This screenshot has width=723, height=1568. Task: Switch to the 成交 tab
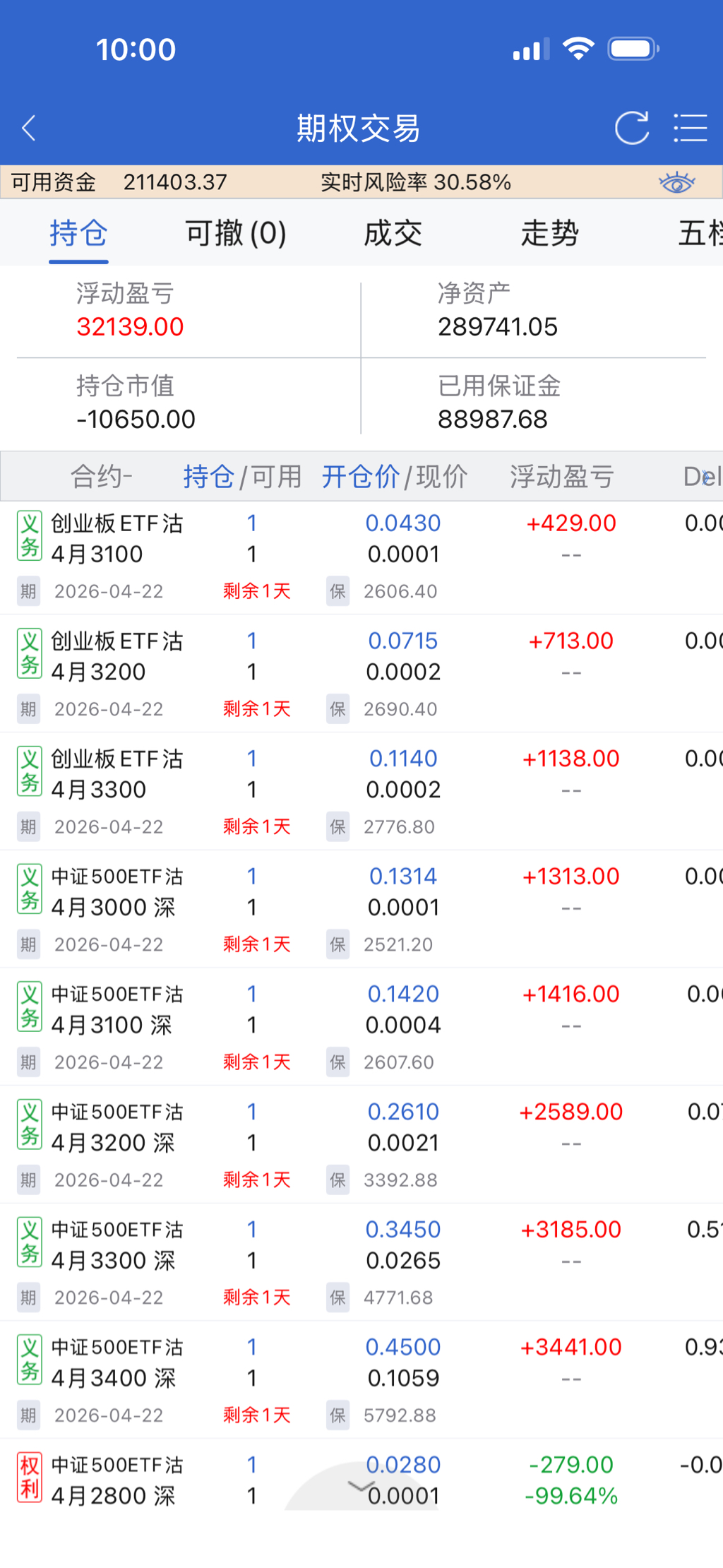tap(393, 233)
